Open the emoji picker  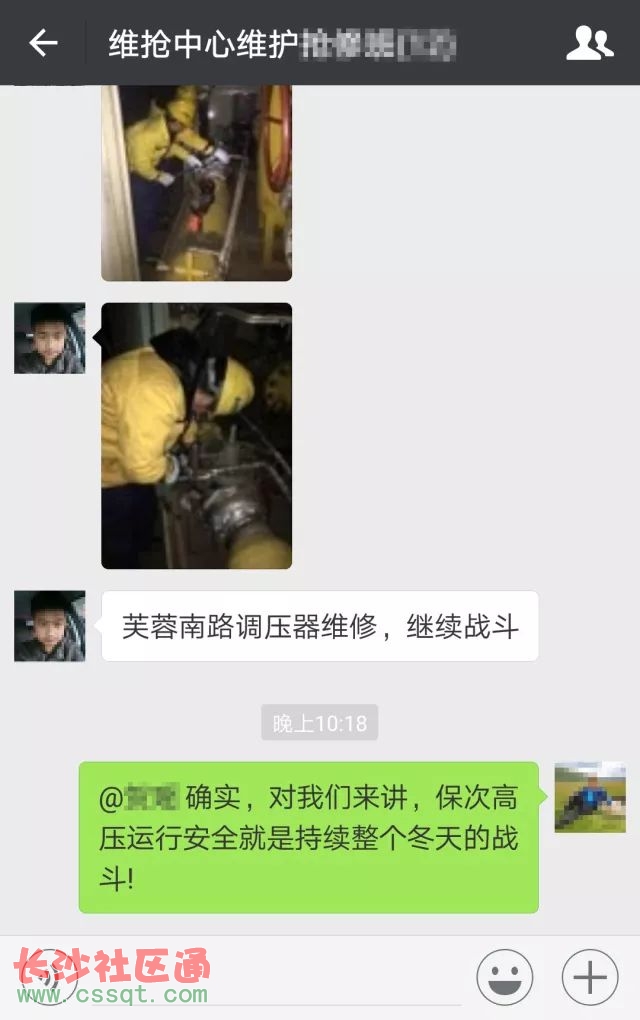pyautogui.click(x=505, y=977)
